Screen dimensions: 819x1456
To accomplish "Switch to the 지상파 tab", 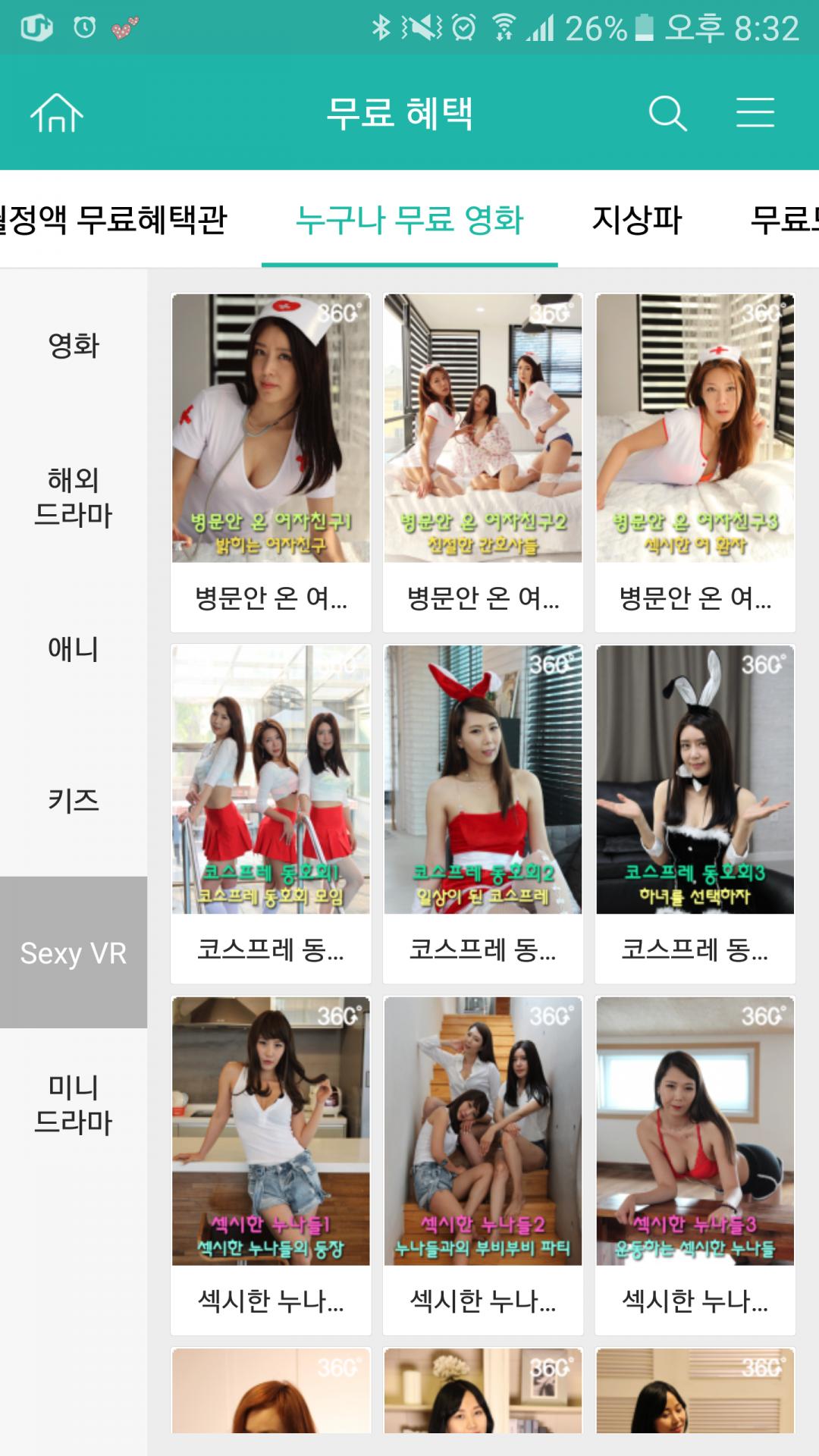I will tap(636, 220).
